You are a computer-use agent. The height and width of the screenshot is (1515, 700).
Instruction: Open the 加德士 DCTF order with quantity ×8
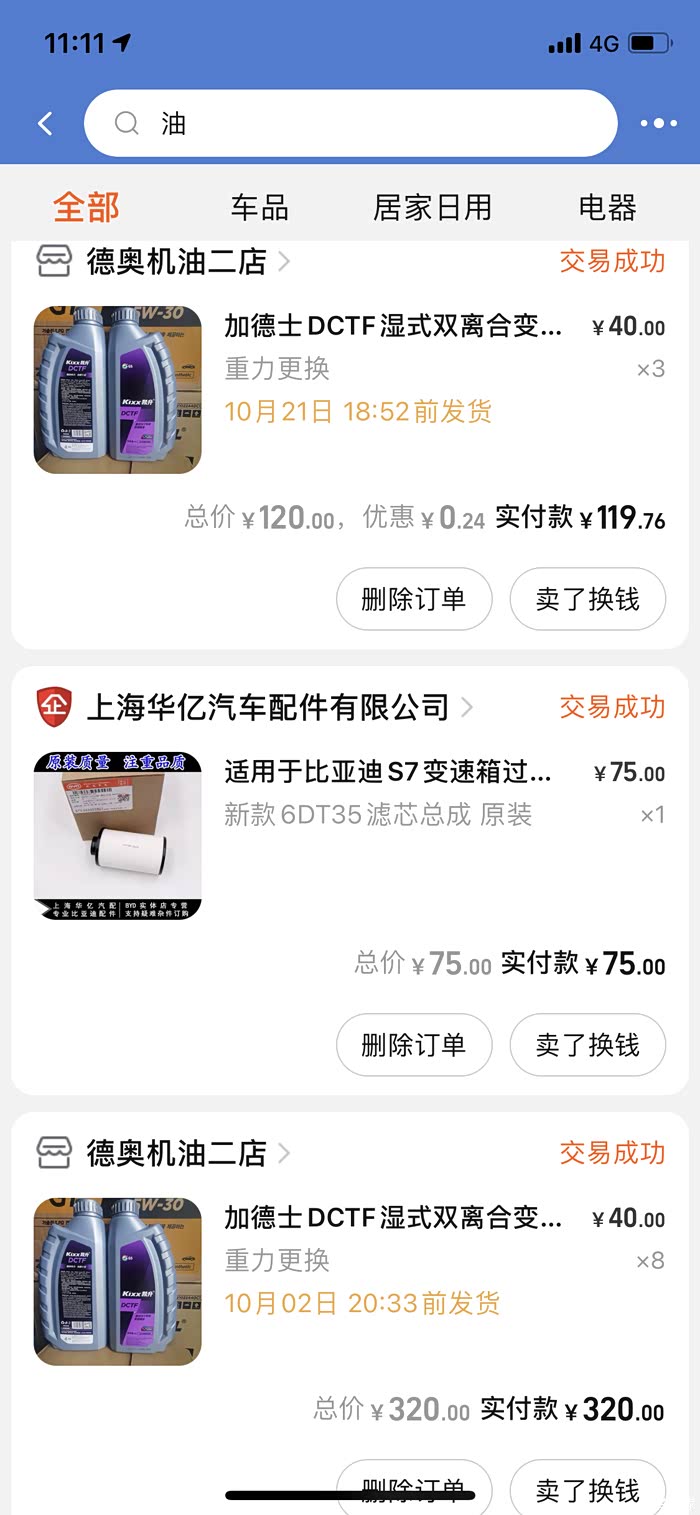tap(392, 1219)
